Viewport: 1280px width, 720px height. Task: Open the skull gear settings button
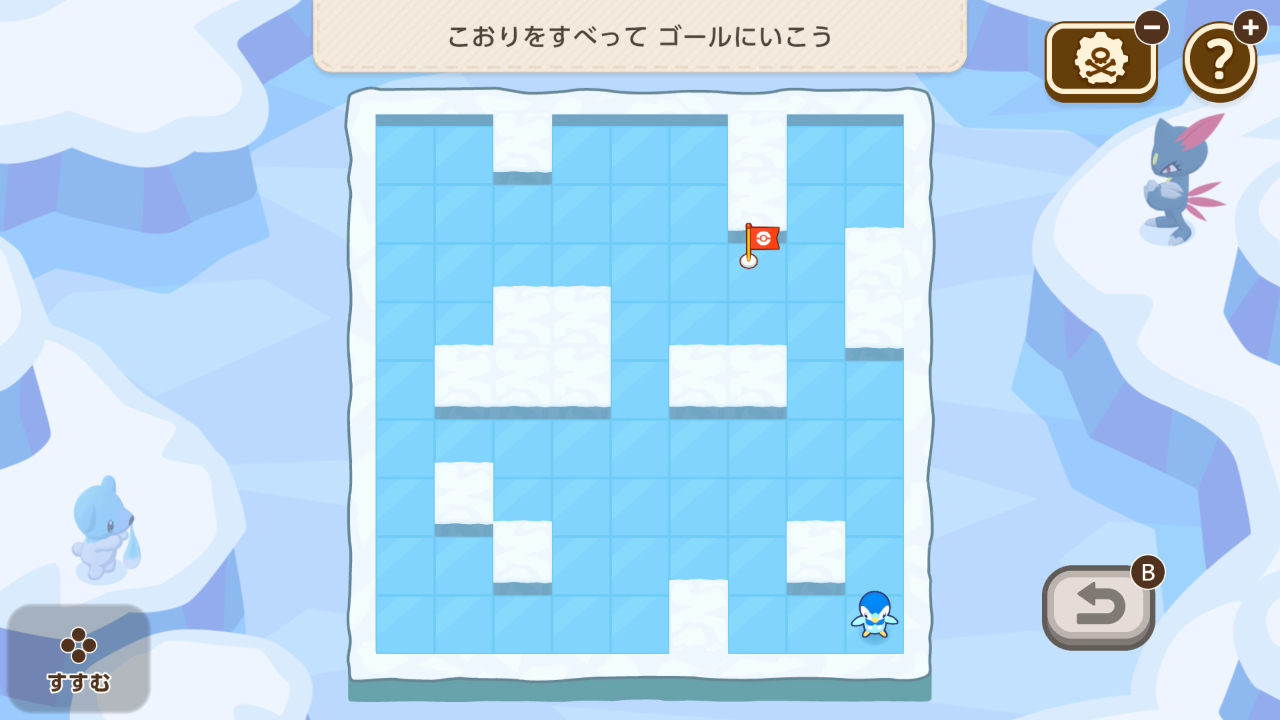1100,62
